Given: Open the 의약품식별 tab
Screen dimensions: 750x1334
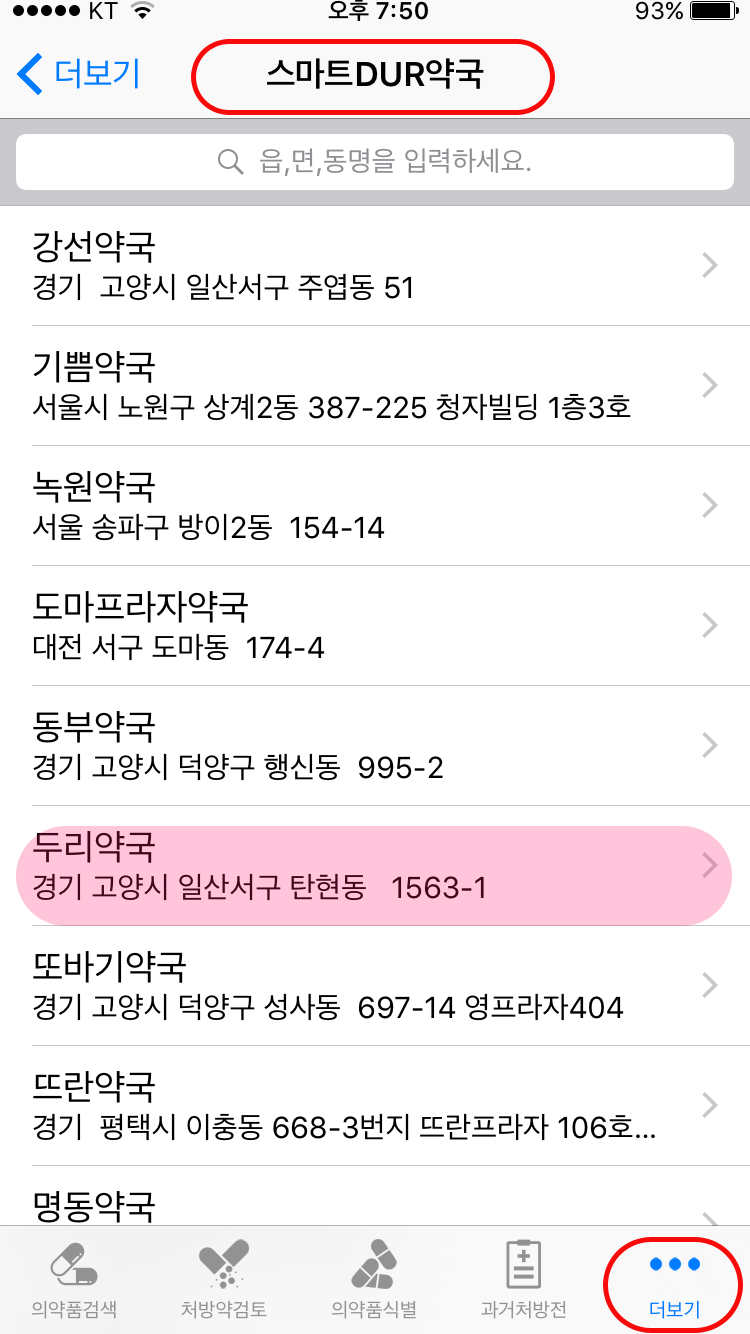Looking at the screenshot, I should pyautogui.click(x=374, y=1281).
